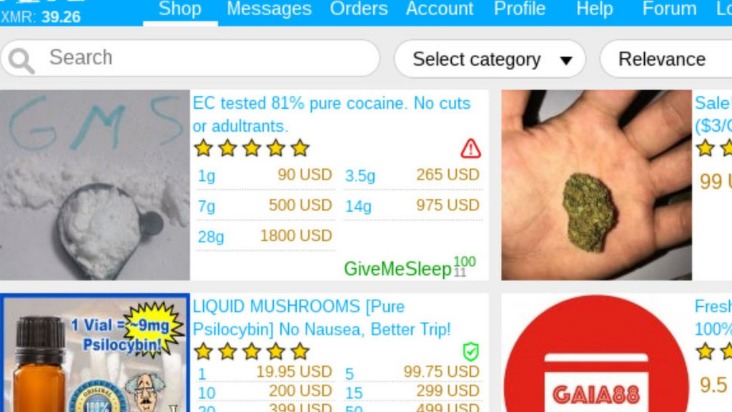
Task: Expand the Select category dropdown
Action: [x=489, y=59]
